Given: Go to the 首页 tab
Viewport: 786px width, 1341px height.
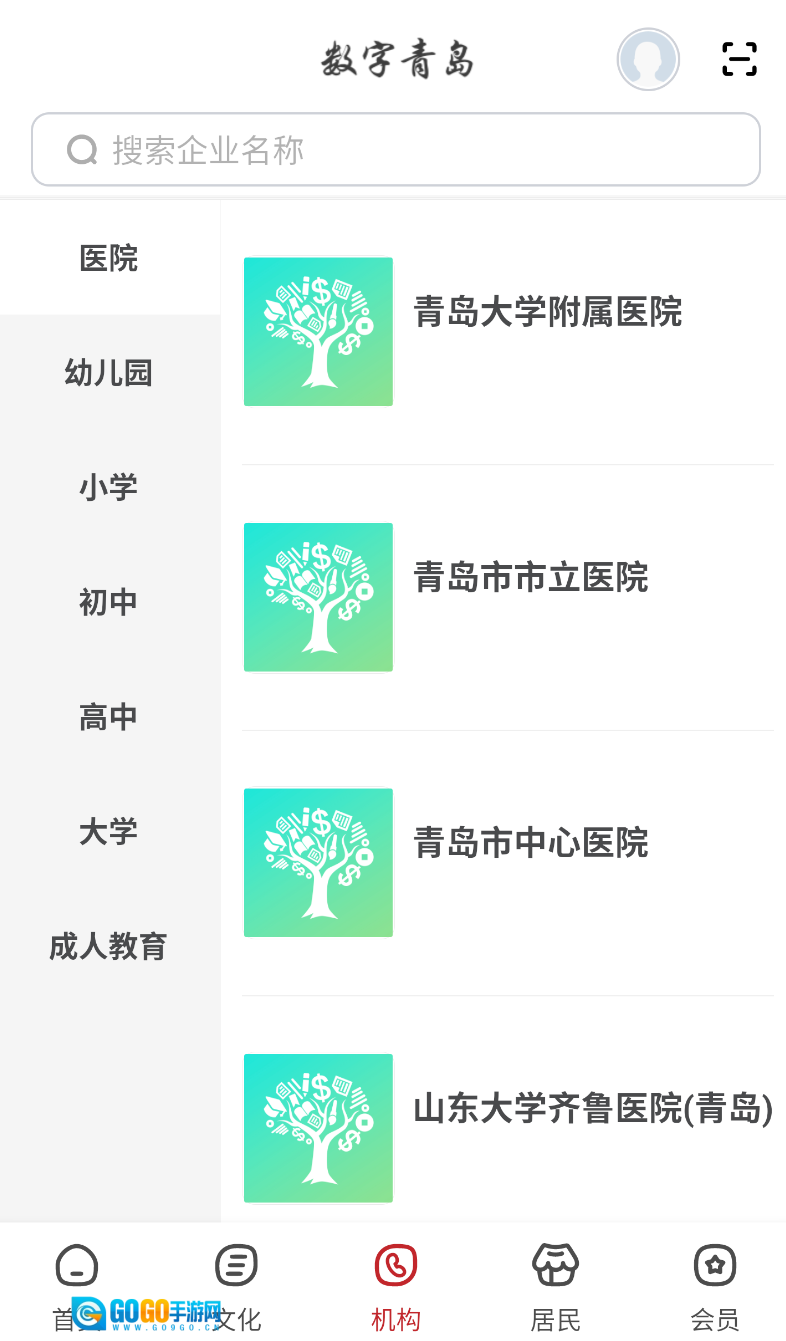Looking at the screenshot, I should click(x=78, y=1285).
